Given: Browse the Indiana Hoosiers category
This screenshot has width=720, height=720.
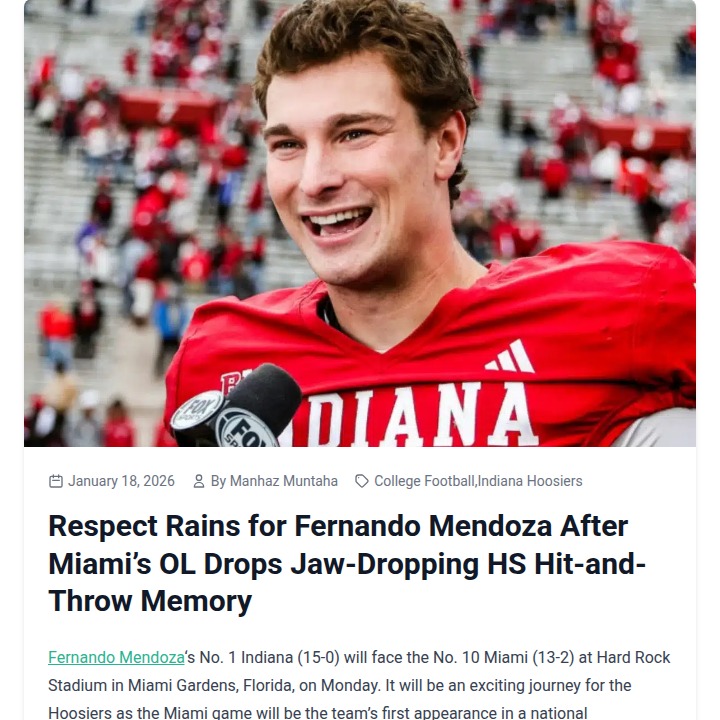Looking at the screenshot, I should [530, 481].
